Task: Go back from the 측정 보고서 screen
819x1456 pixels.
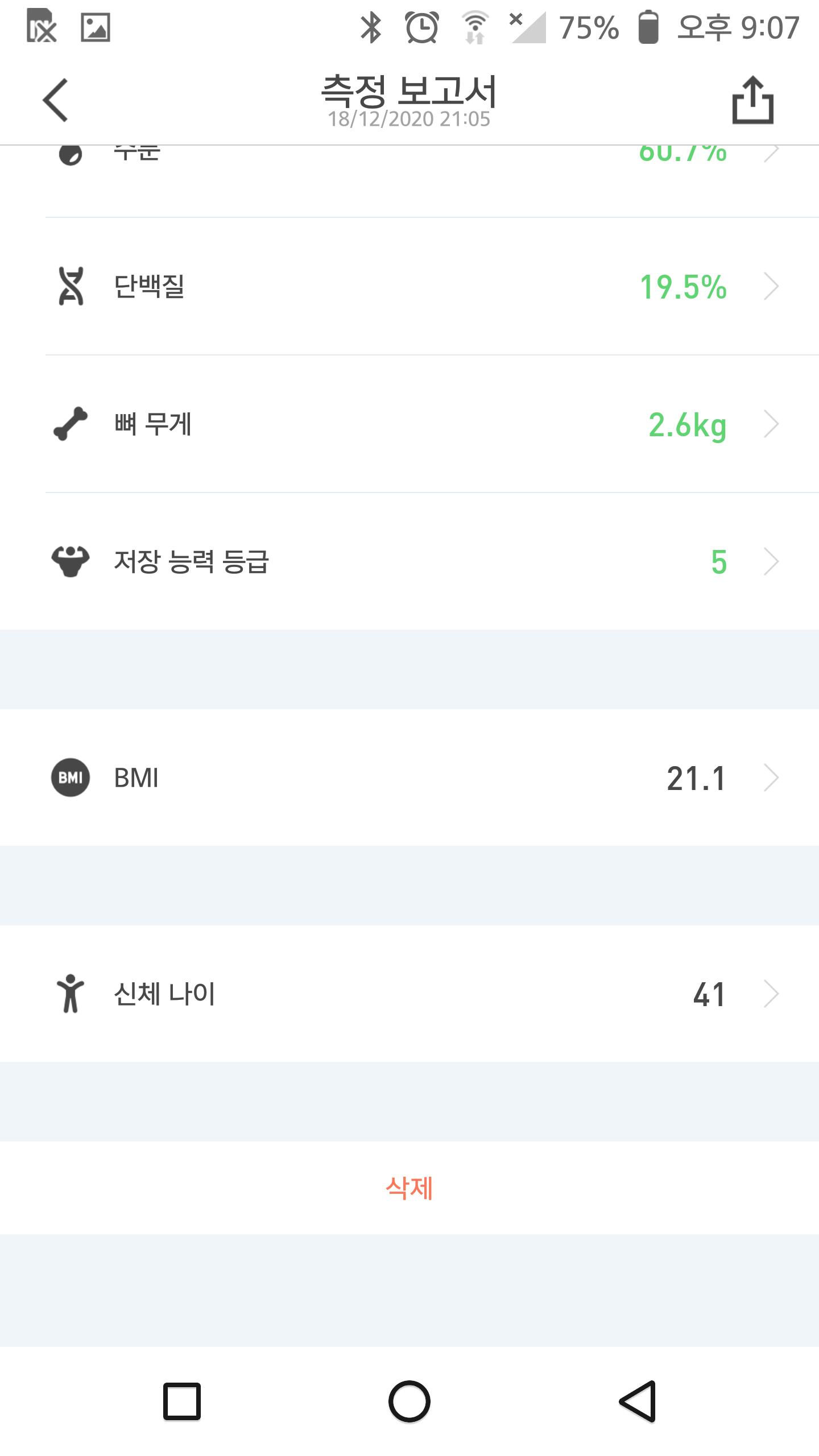Action: tap(56, 100)
